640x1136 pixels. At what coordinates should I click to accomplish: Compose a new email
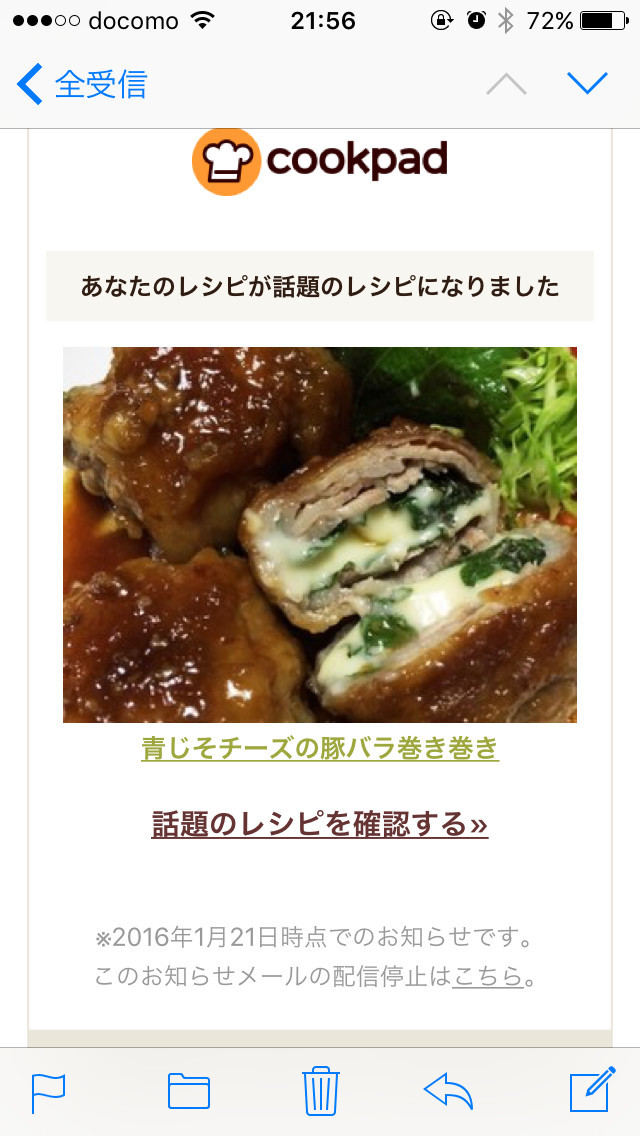[590, 1091]
